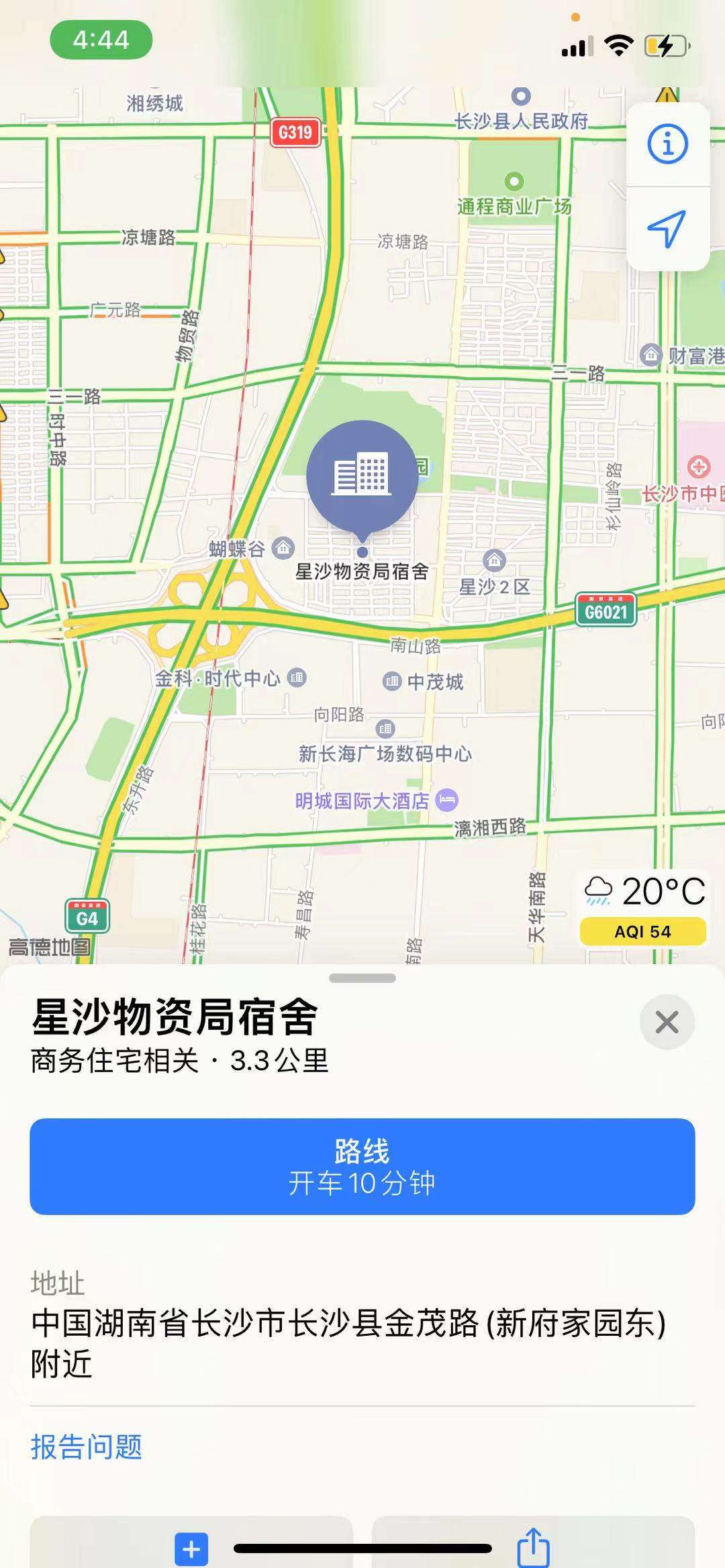
Task: Open 新长海广场数码中心 map marker
Action: point(385,729)
